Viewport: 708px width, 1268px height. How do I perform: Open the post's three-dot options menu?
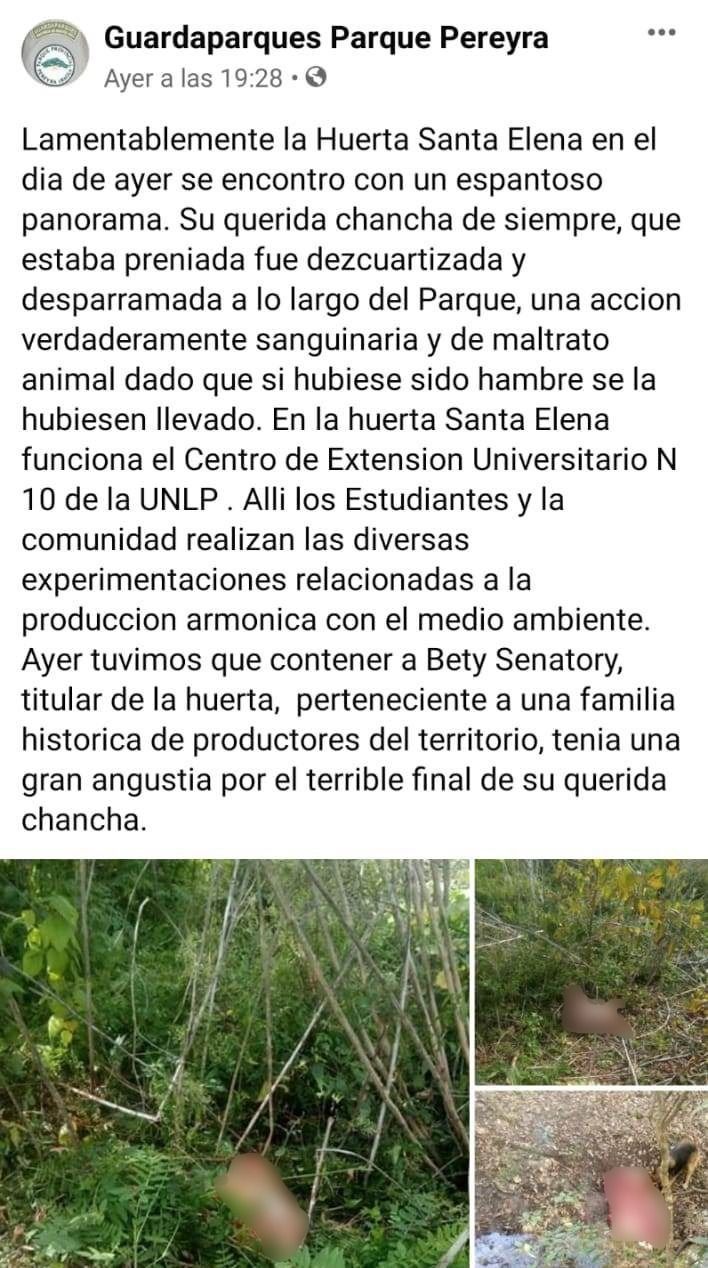click(x=662, y=33)
